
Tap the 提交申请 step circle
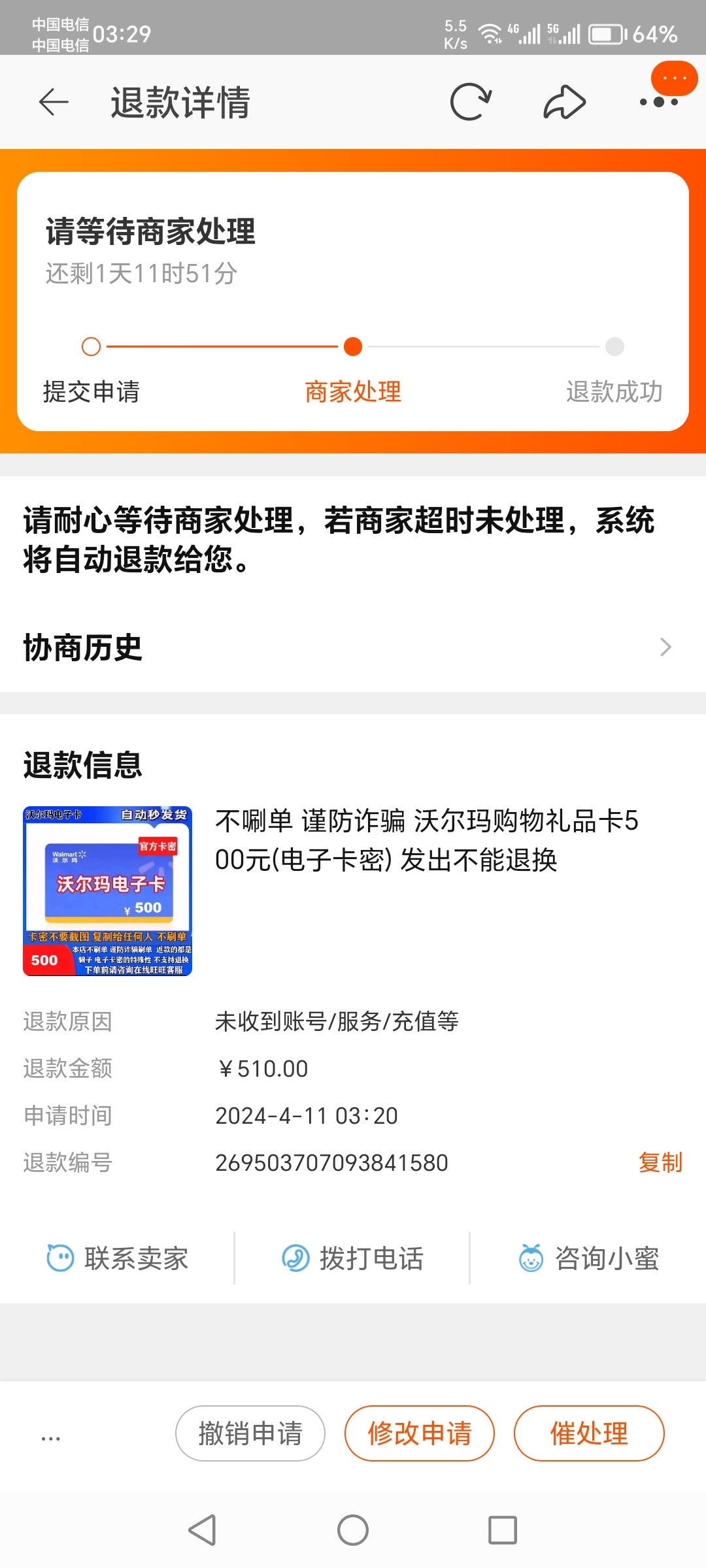[x=92, y=347]
